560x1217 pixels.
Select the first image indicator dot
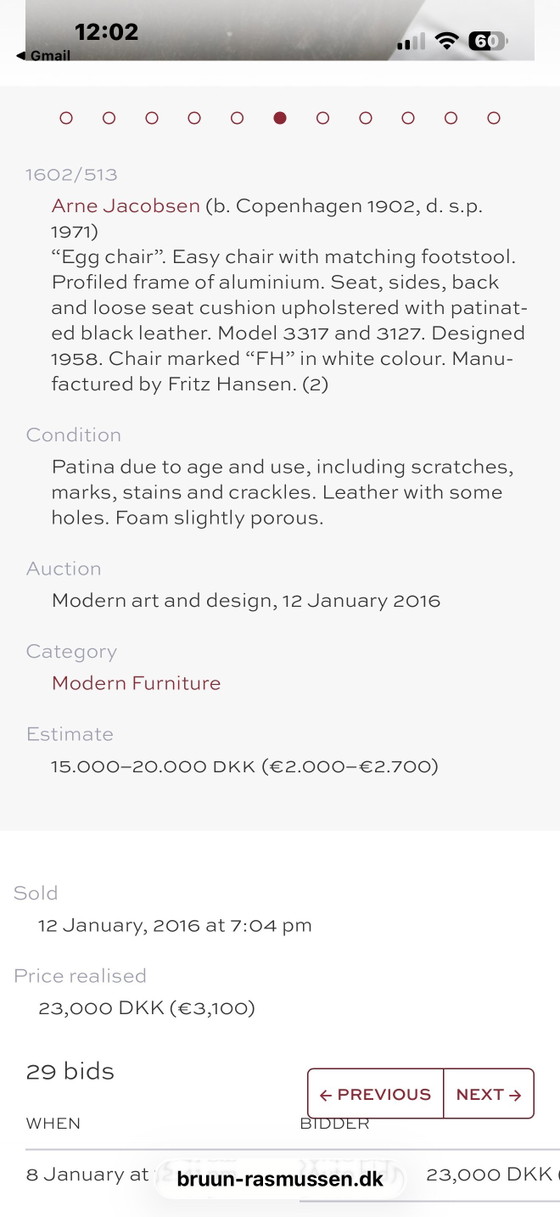[x=66, y=118]
